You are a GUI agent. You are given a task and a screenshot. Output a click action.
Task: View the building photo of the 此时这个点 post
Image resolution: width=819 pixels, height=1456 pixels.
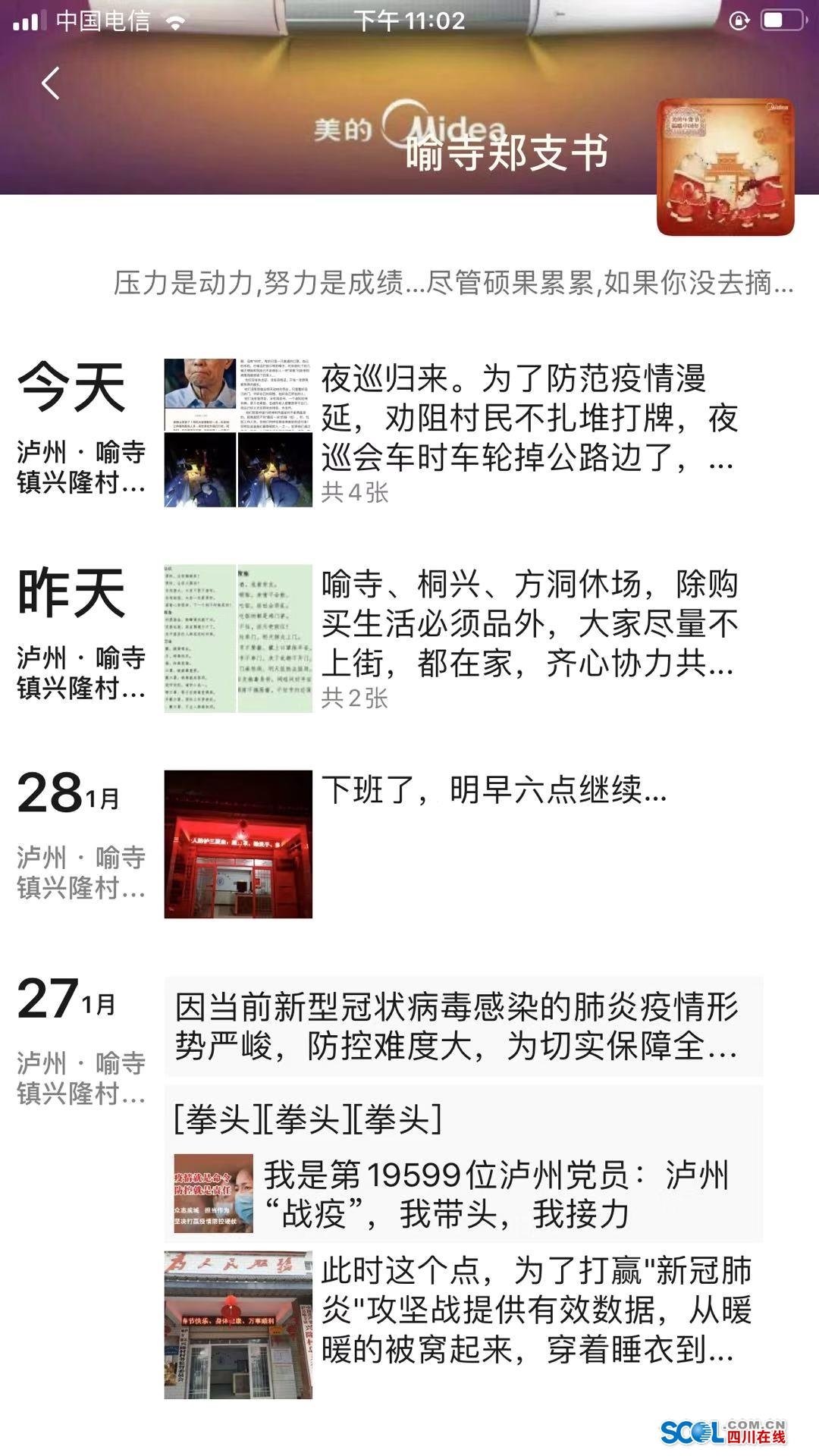(x=238, y=1325)
